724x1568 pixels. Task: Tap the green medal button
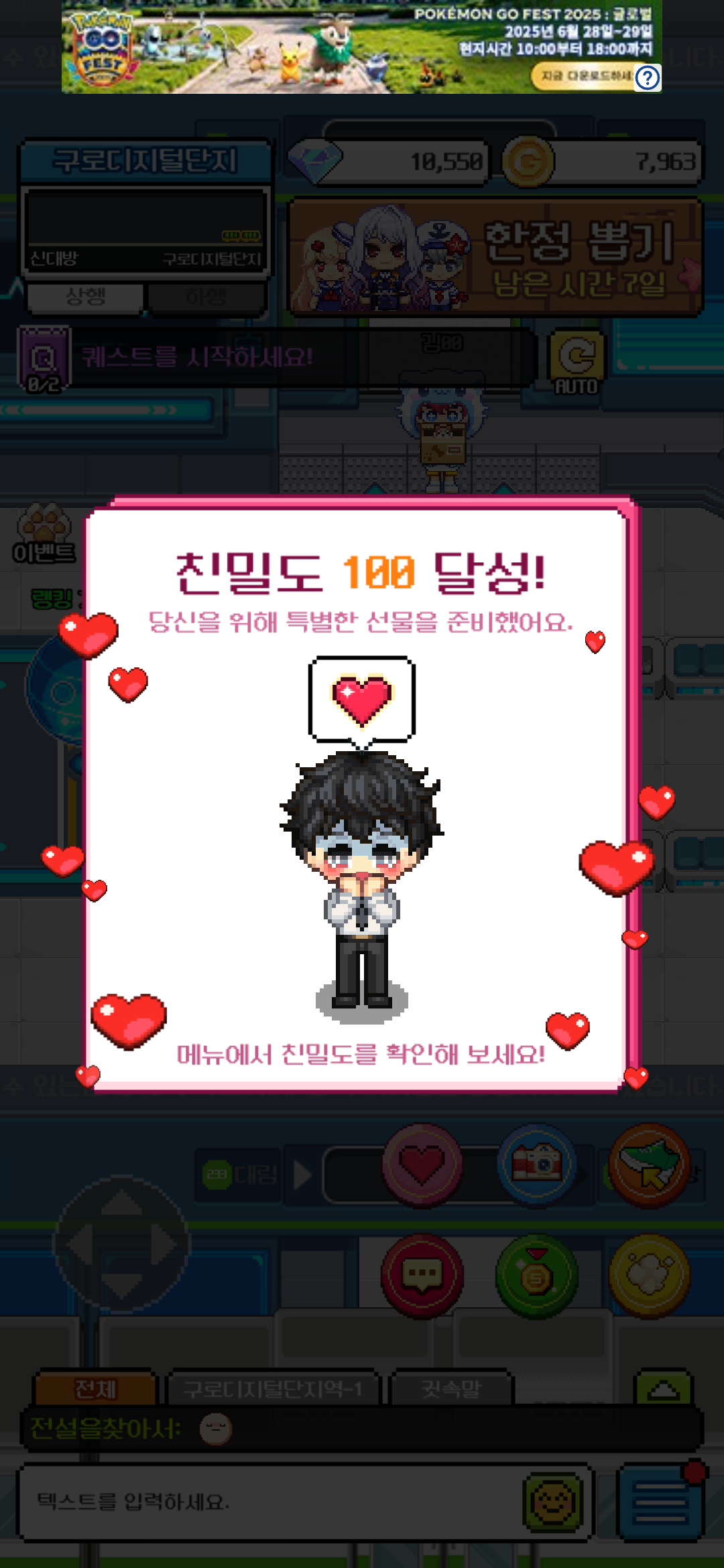point(536,1277)
